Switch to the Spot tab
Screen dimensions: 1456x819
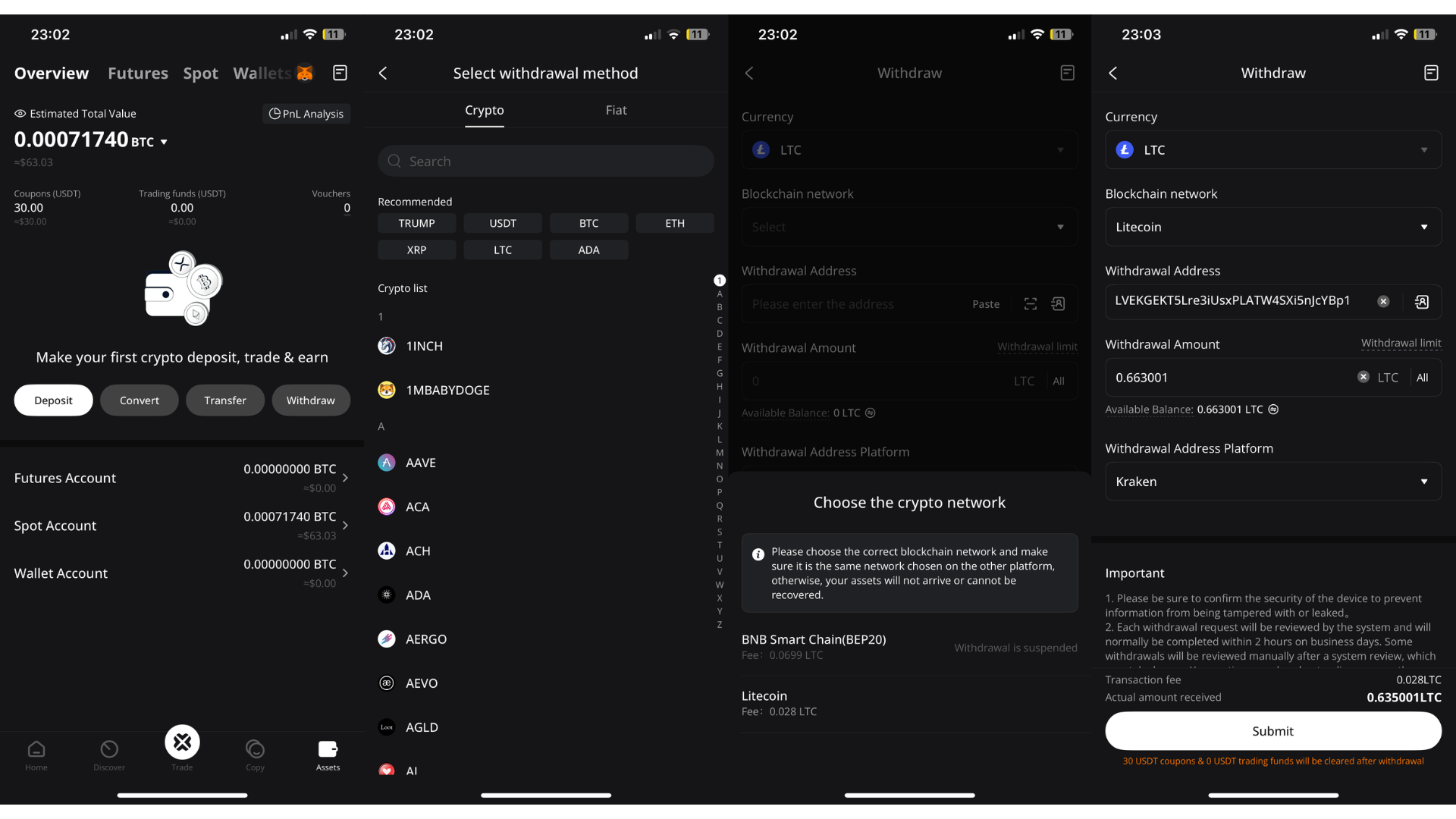(x=200, y=74)
